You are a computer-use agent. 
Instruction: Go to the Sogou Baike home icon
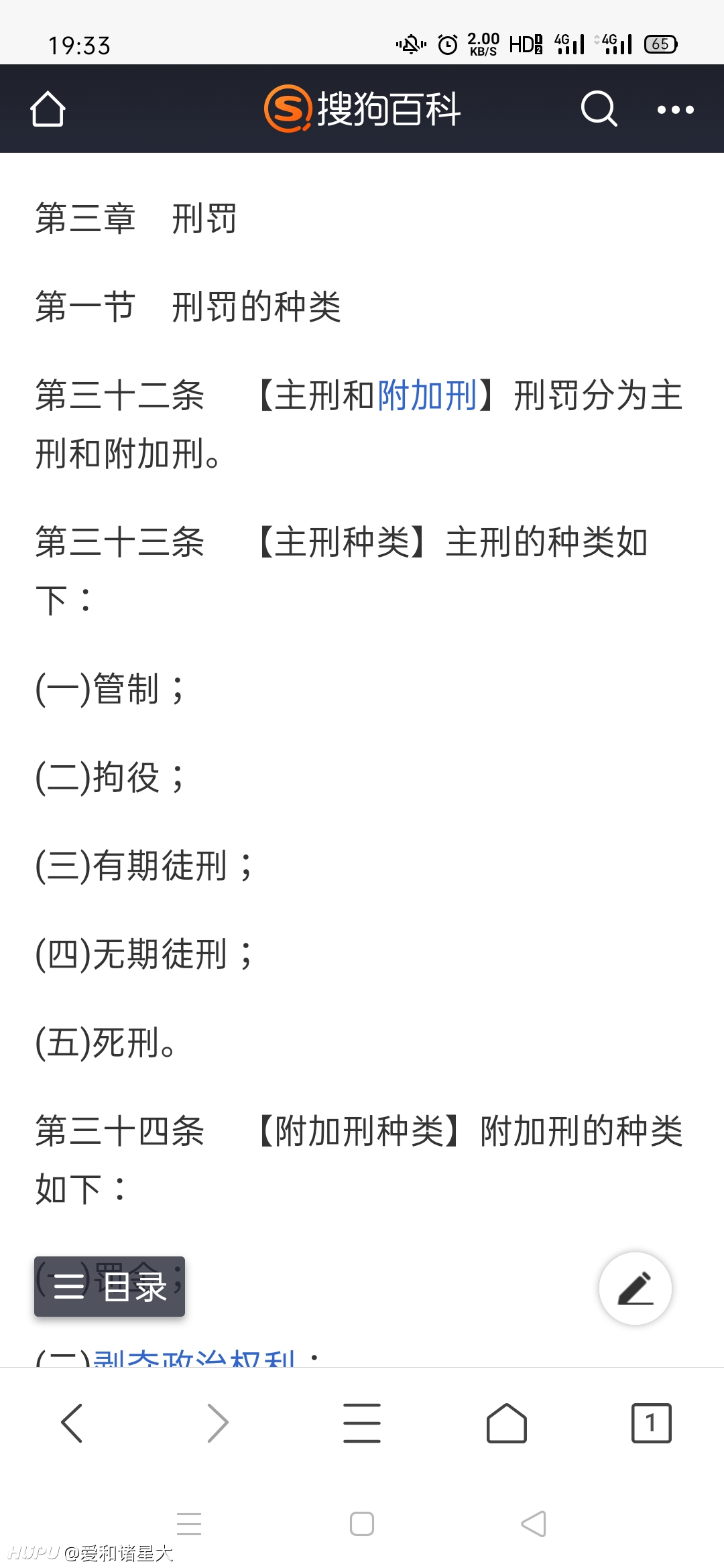click(x=48, y=109)
